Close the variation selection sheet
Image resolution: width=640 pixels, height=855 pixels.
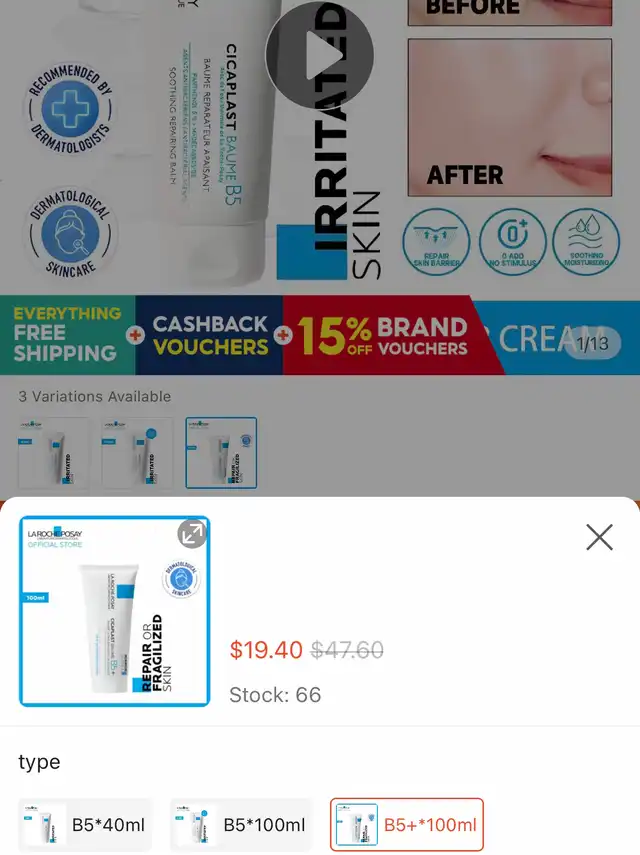click(599, 538)
